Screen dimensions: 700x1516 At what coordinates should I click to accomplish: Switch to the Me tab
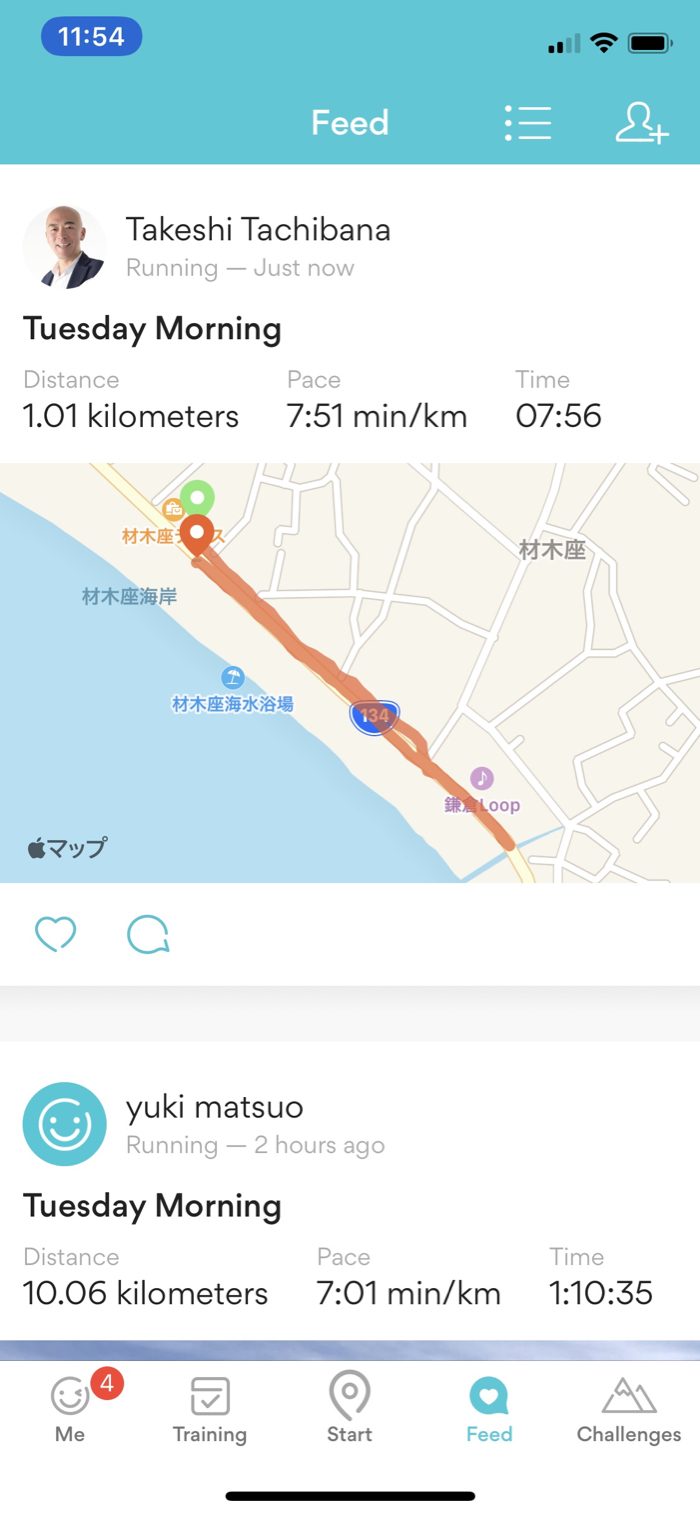(x=70, y=1408)
